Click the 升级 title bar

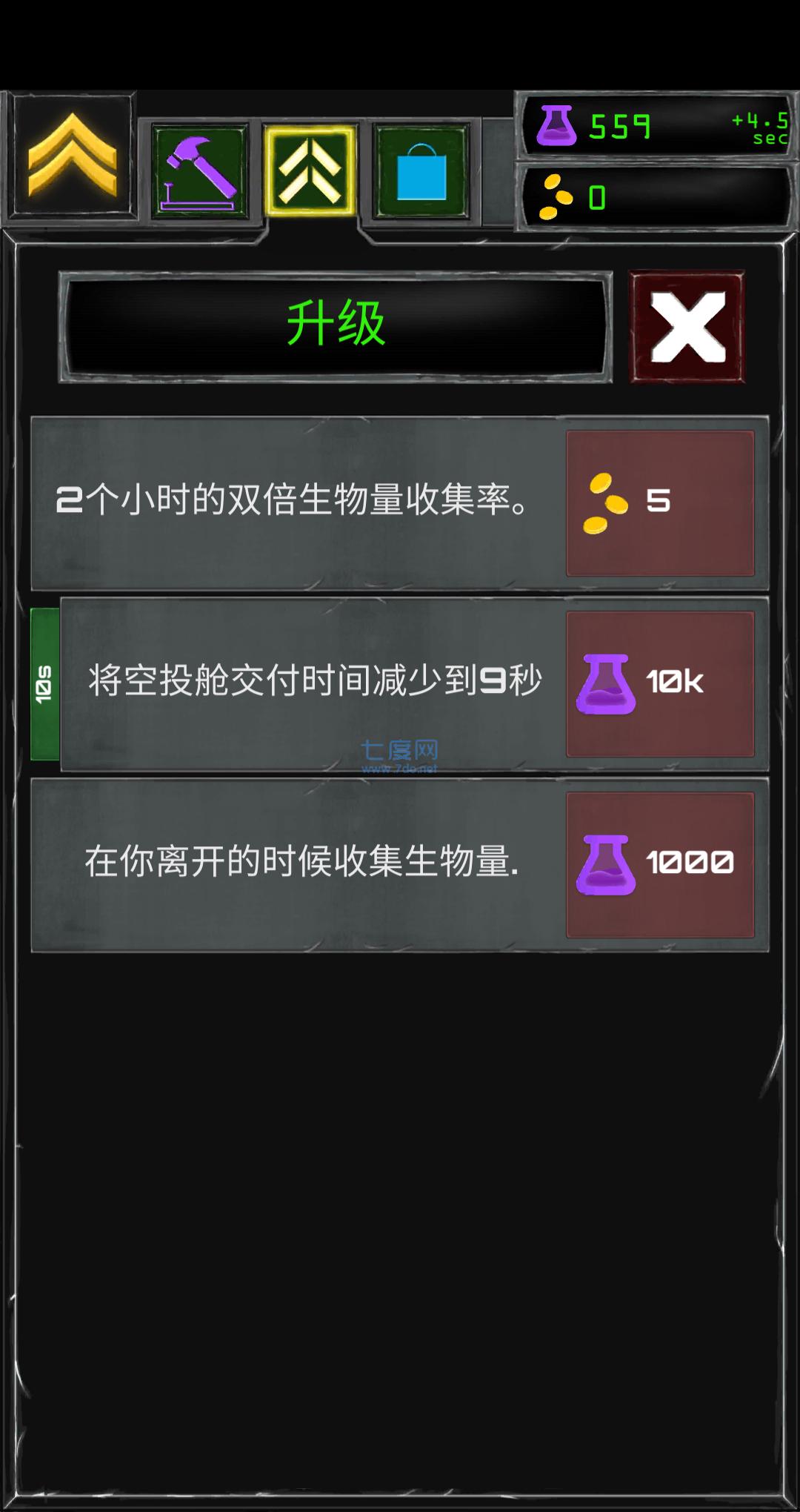coord(336,325)
